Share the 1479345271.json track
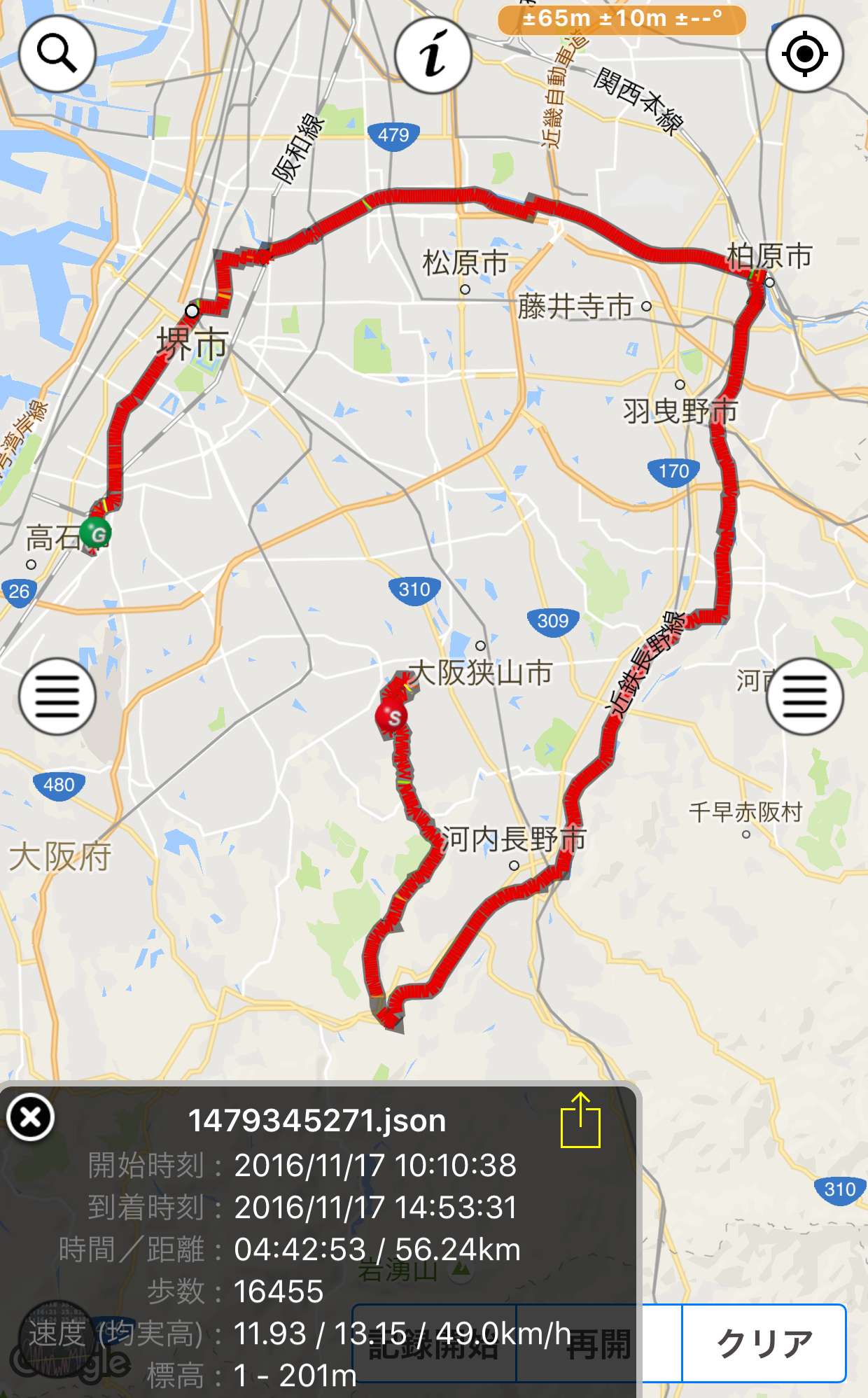This screenshot has height=1398, width=868. coord(580,1120)
